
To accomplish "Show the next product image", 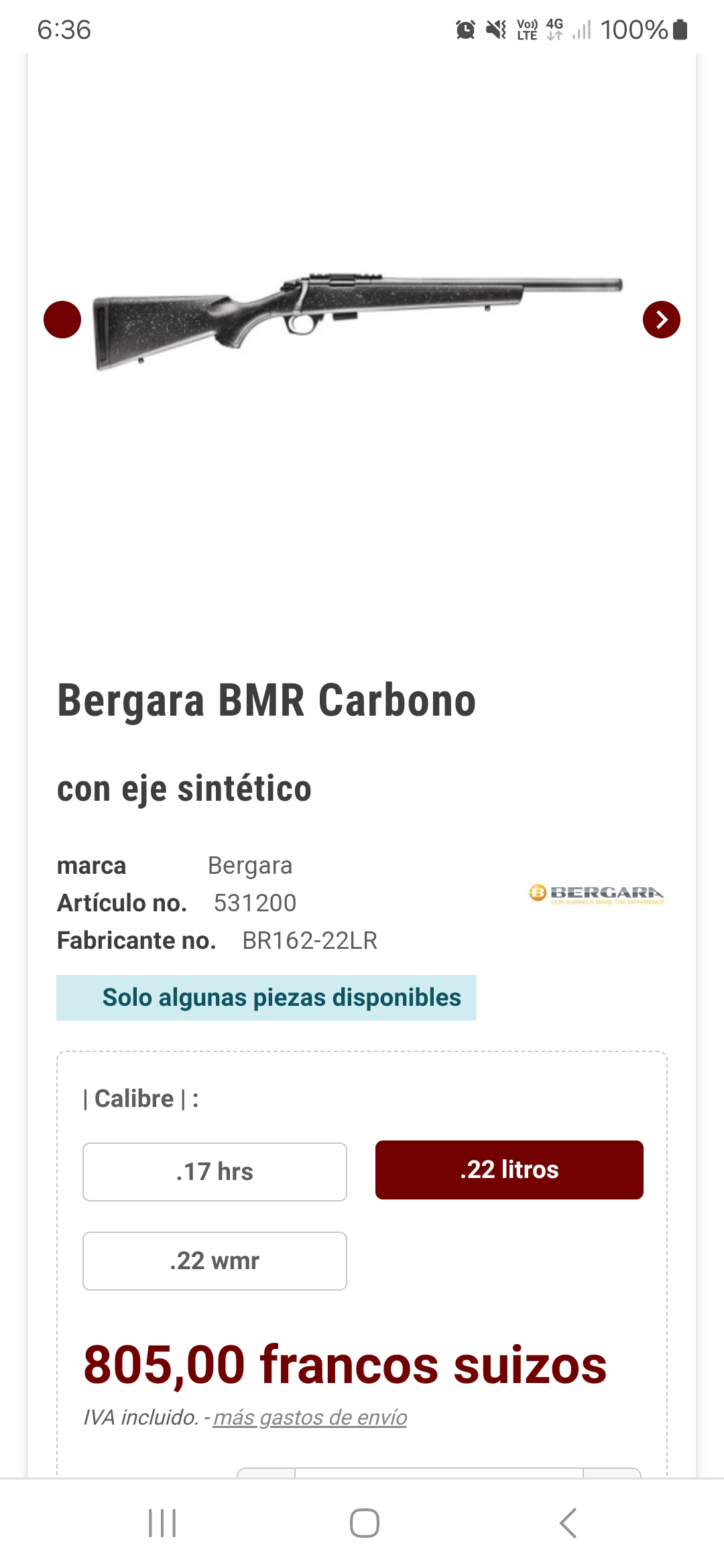I will click(661, 320).
